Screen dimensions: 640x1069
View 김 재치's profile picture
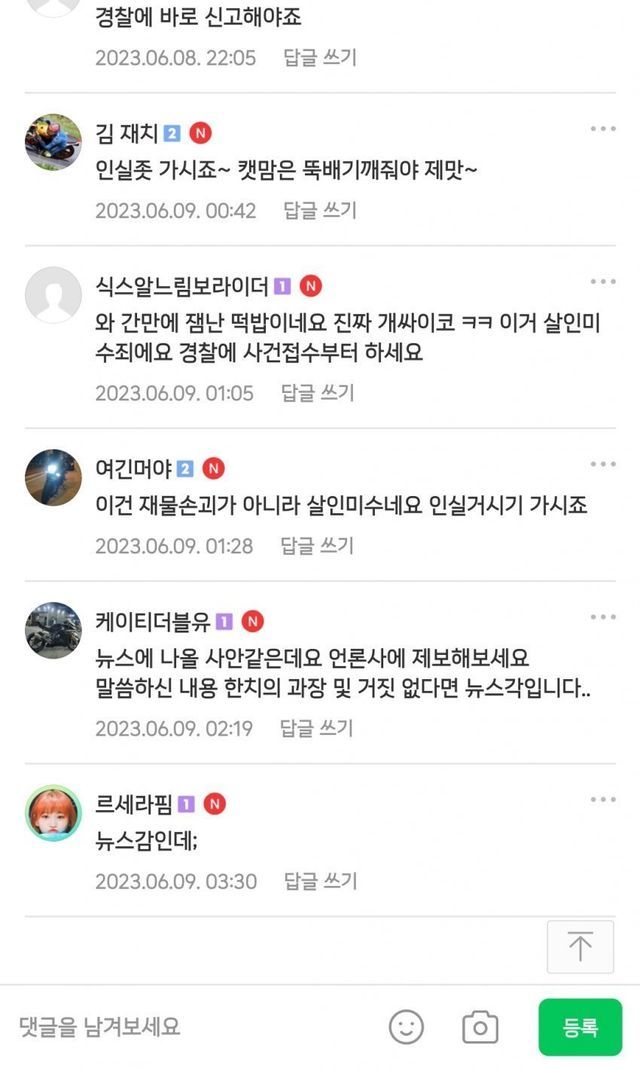tap(53, 142)
